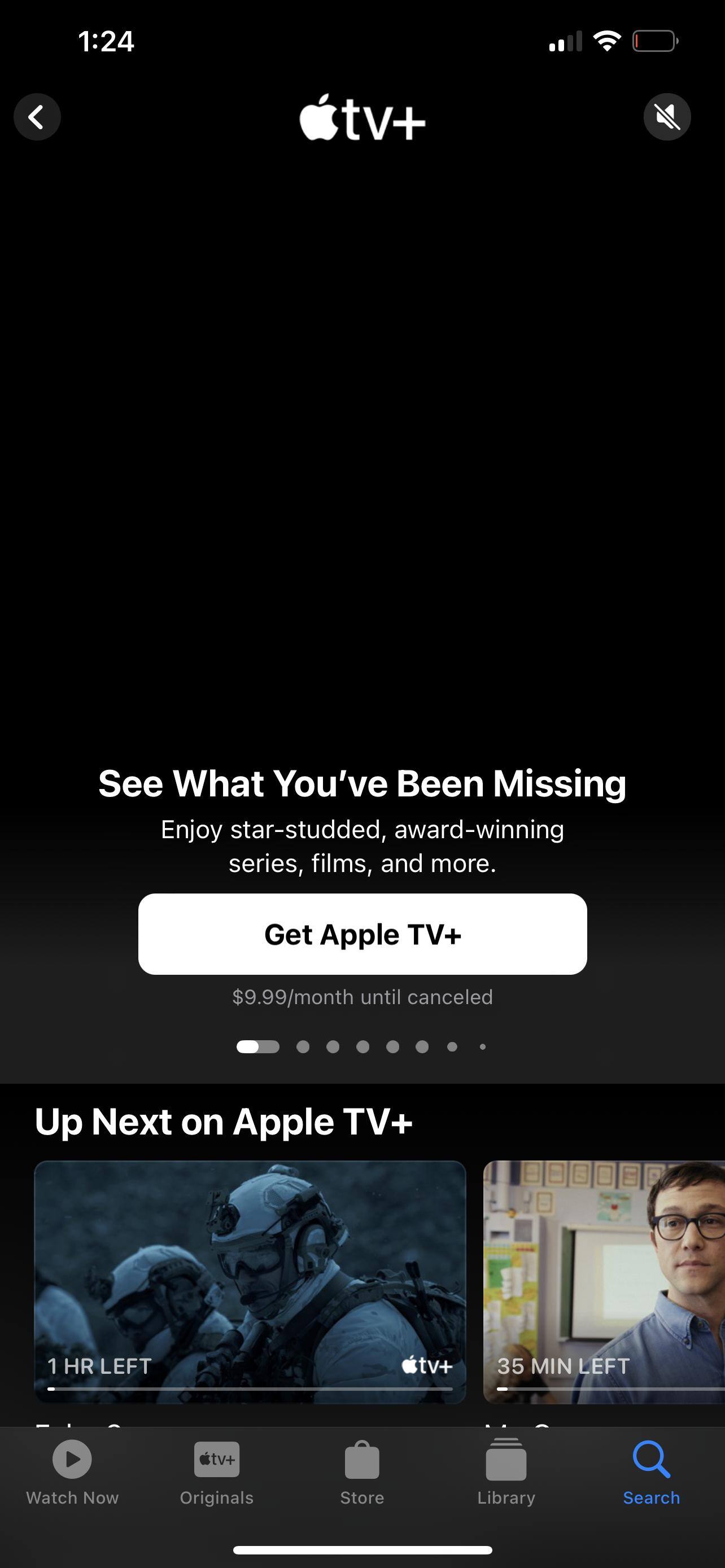Screen dimensions: 725x1568
Task: Go back using the top-left arrow
Action: pos(37,117)
